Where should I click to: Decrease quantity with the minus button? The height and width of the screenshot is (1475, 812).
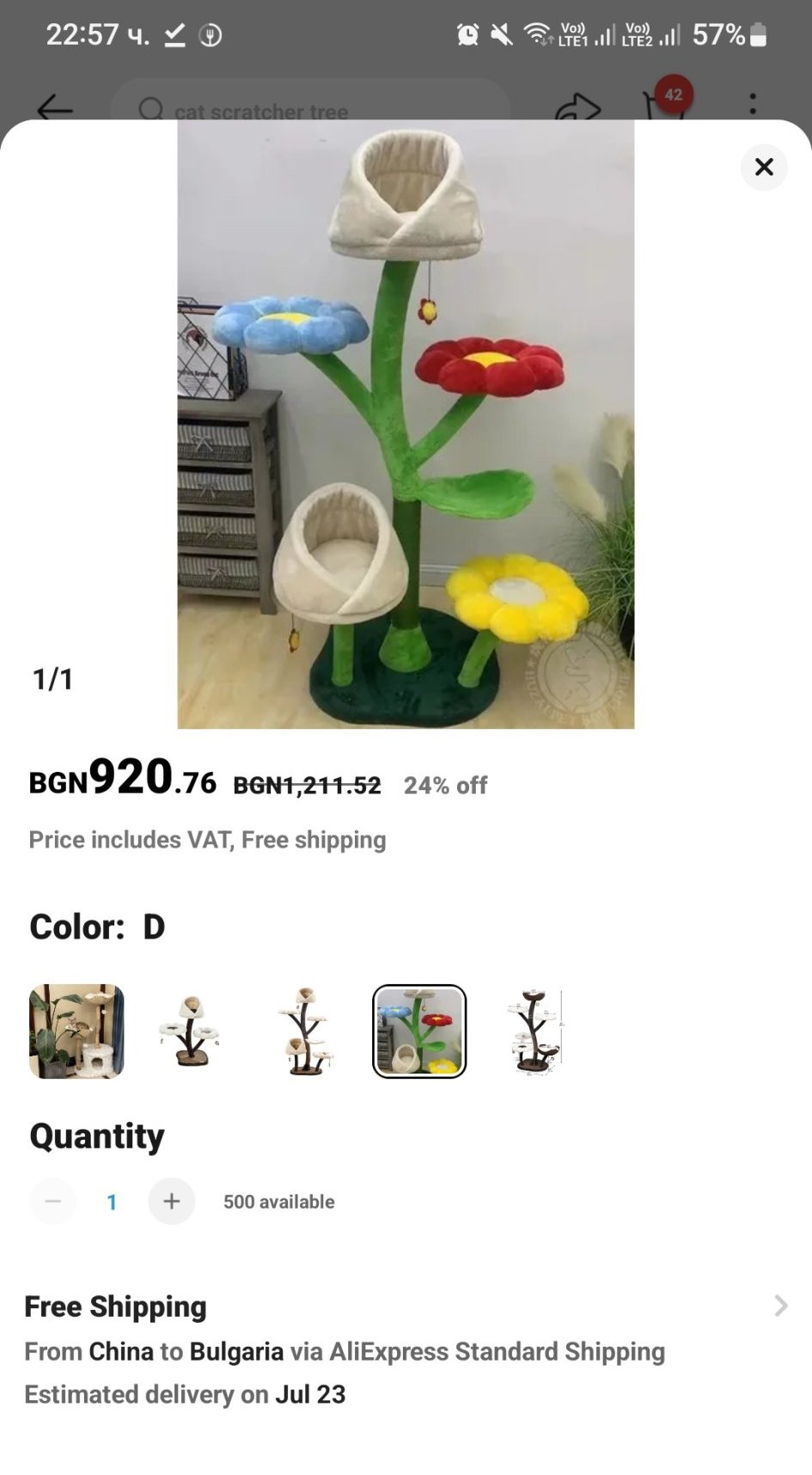53,1201
